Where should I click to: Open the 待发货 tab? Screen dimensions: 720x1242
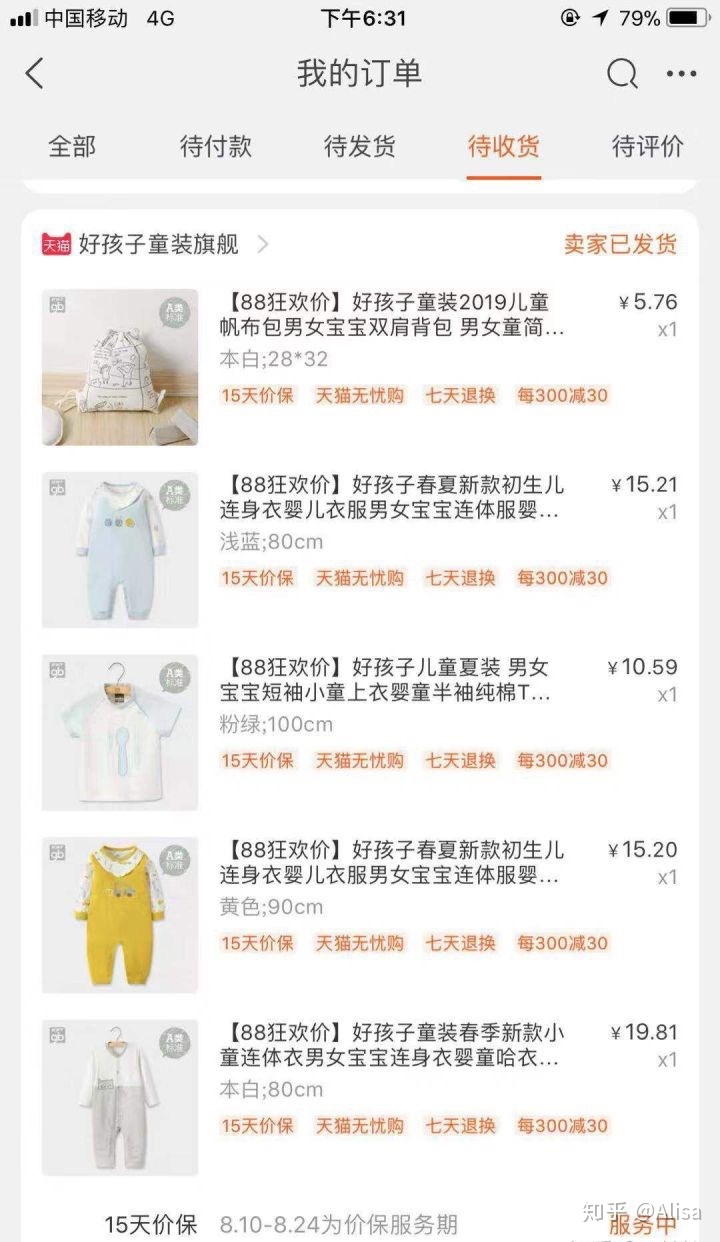tap(358, 145)
